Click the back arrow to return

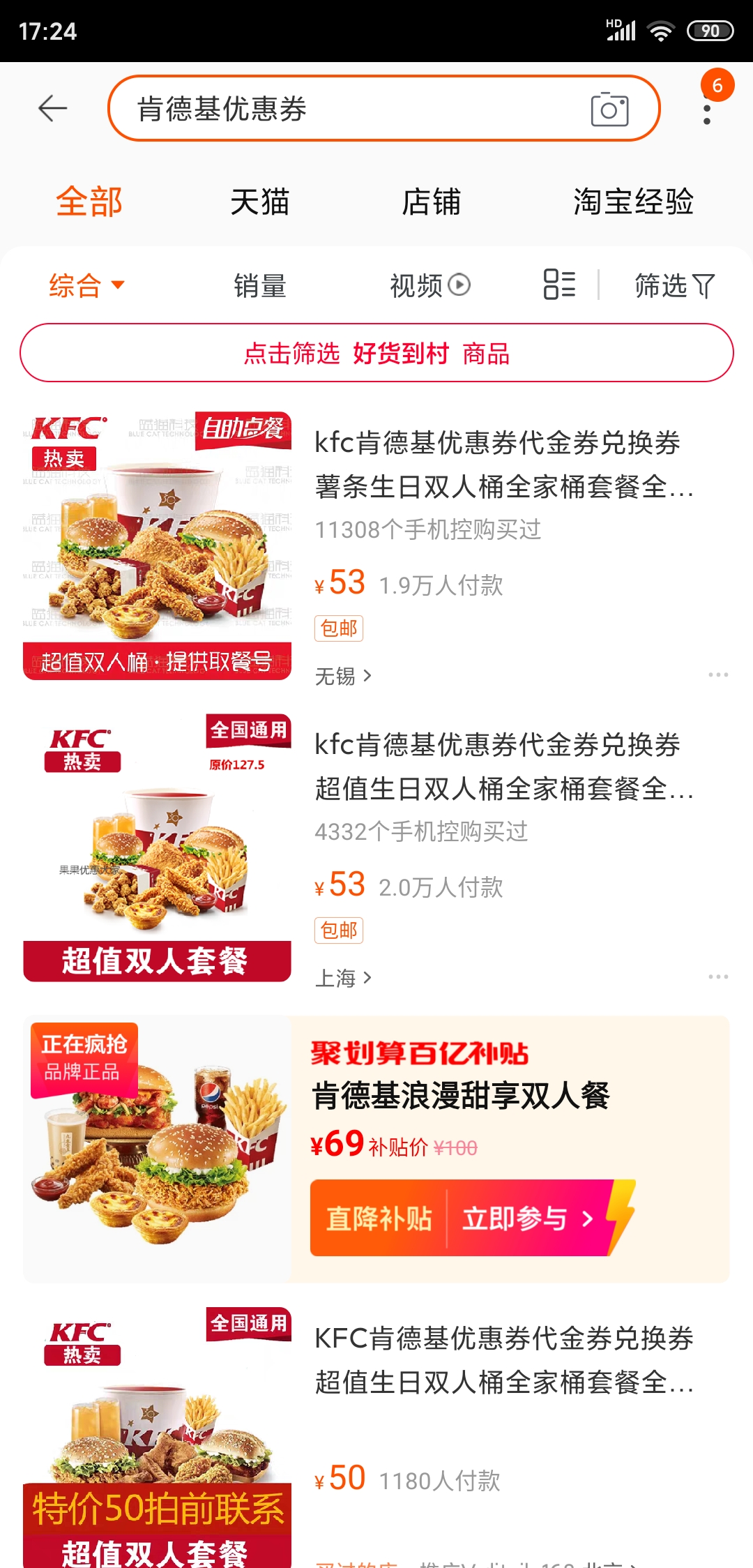tap(52, 109)
